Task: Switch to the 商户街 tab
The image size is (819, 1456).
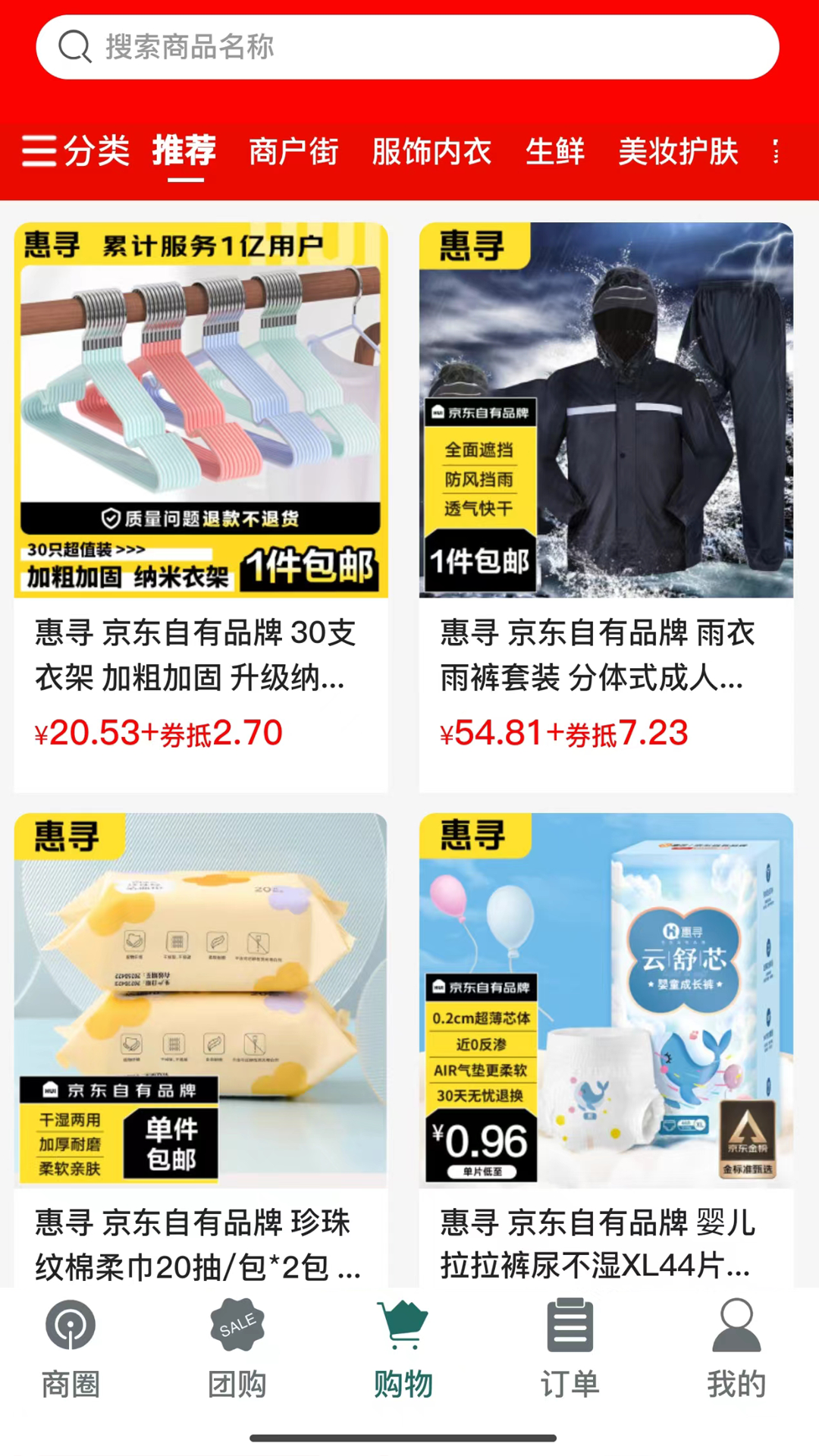Action: click(293, 151)
